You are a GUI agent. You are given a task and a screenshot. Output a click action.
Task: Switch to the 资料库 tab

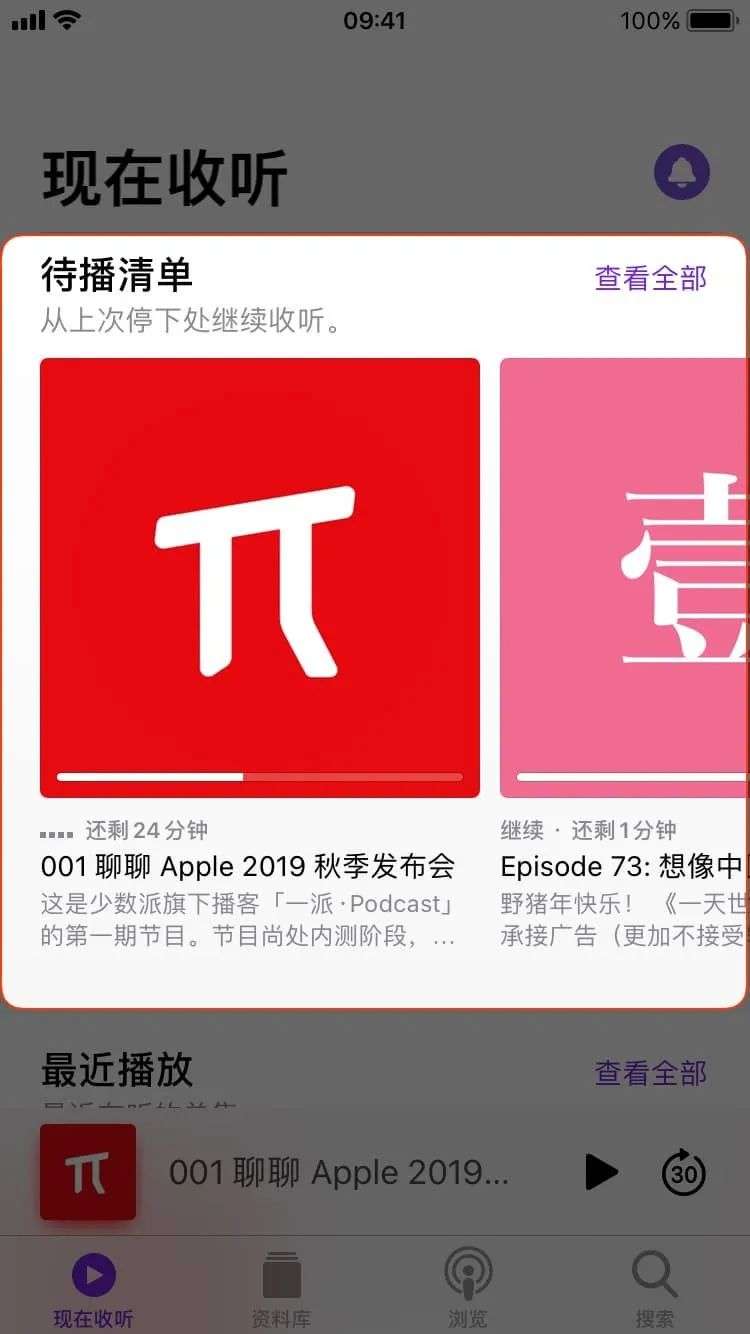pyautogui.click(x=281, y=1290)
